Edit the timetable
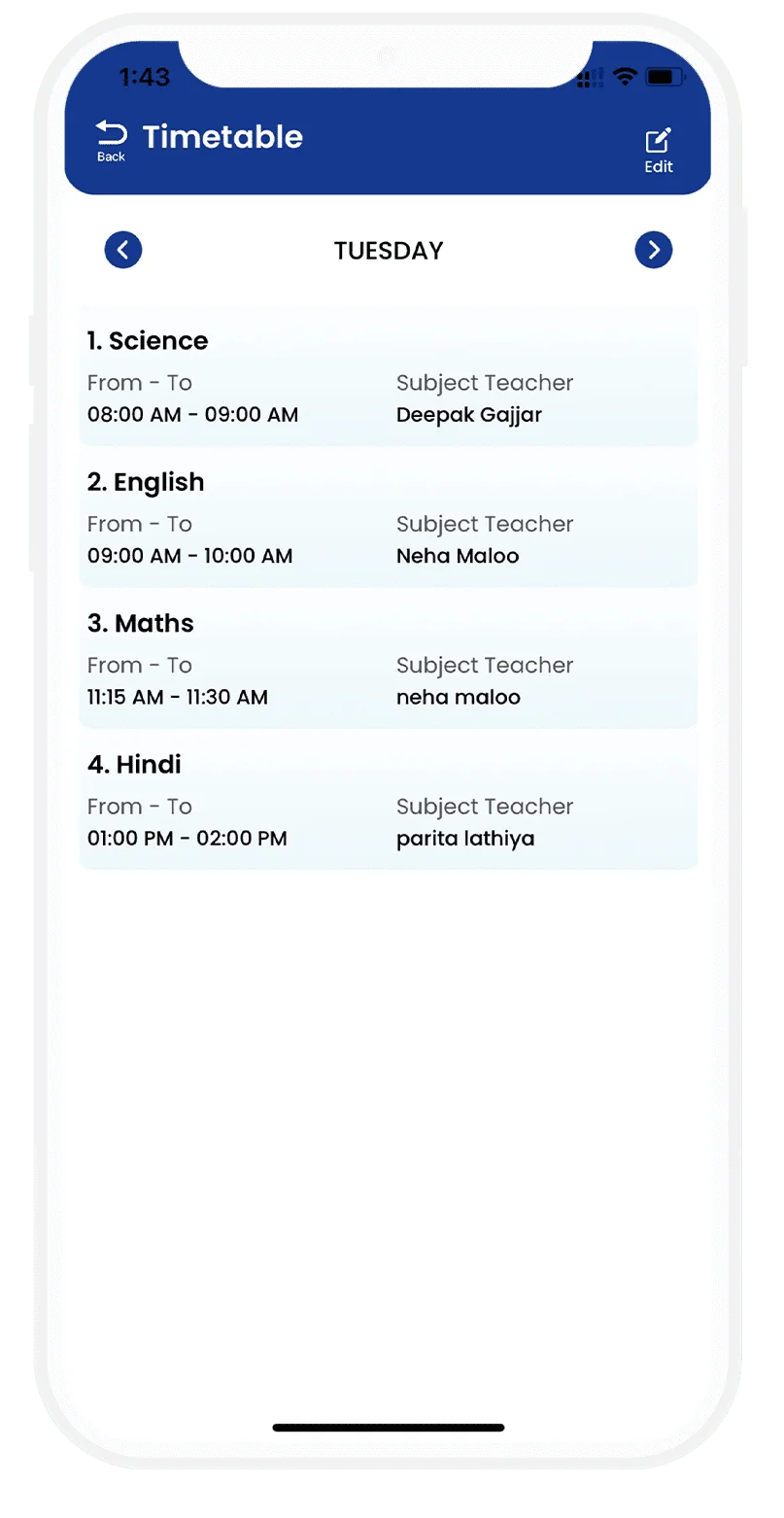784x1518 pixels. [x=658, y=149]
